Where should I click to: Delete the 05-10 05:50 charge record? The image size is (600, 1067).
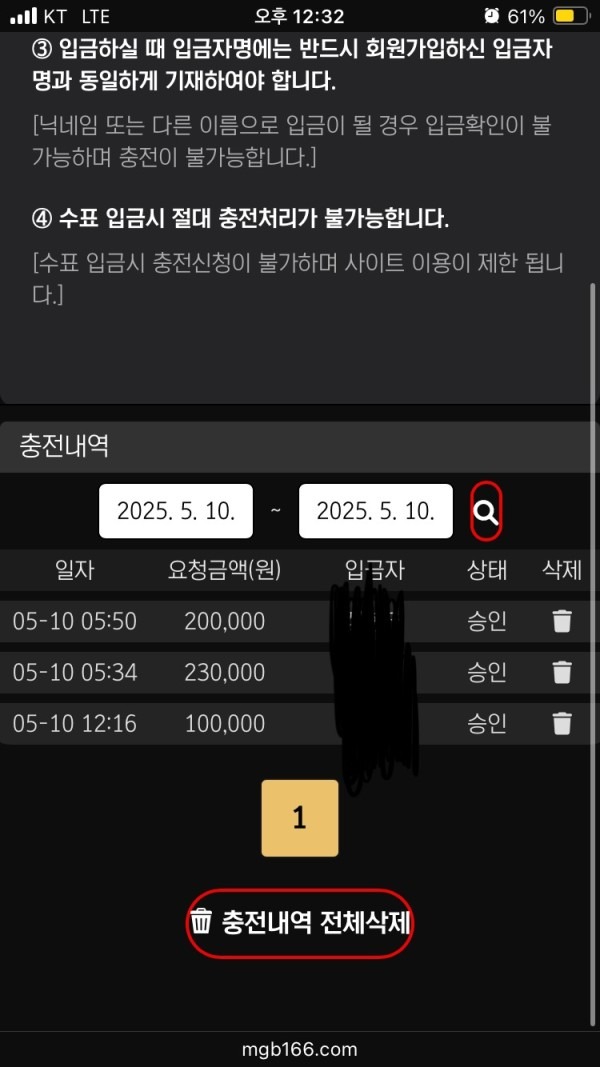click(562, 621)
